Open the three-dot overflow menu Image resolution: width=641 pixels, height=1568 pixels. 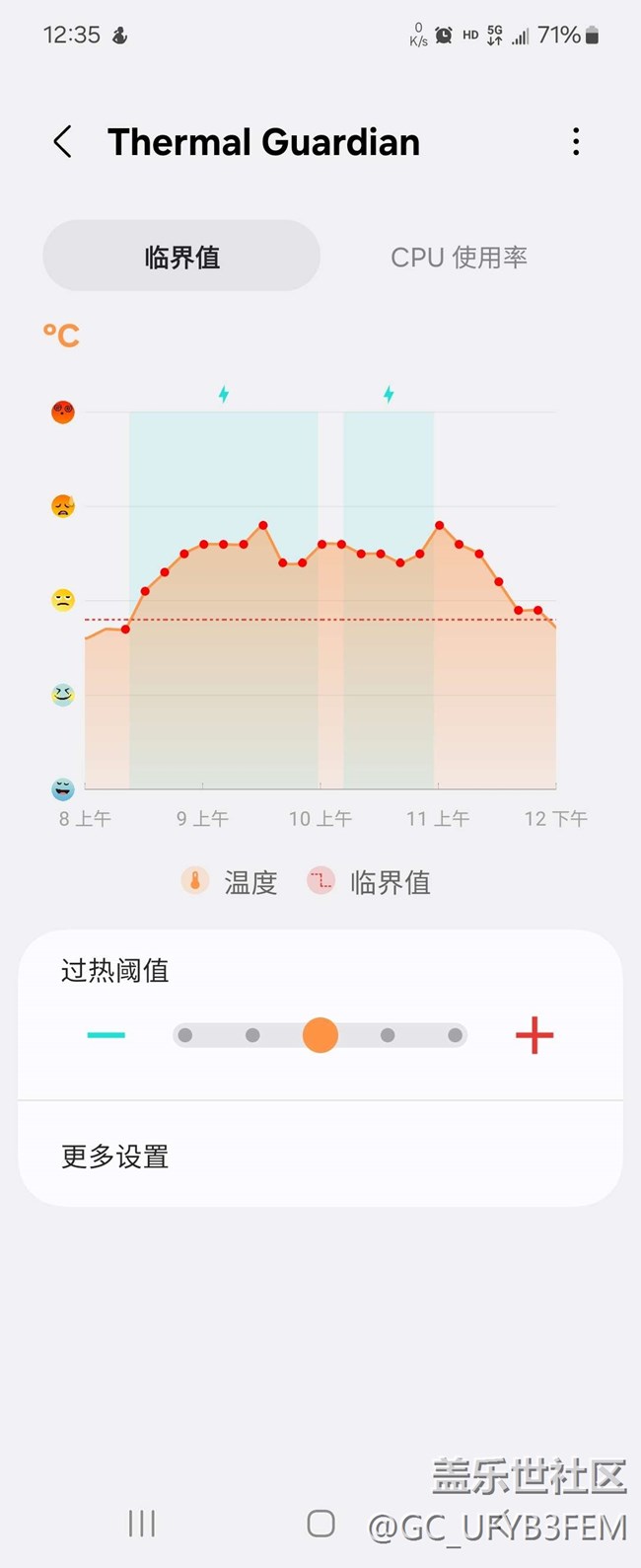(x=576, y=142)
